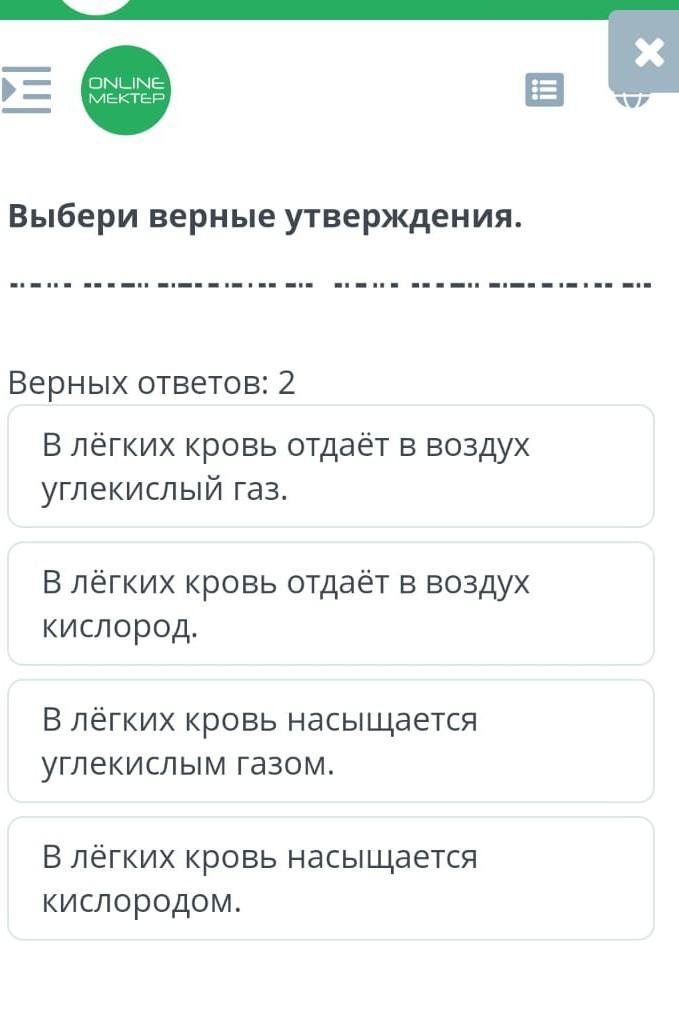Viewport: 679px width, 1024px height.
Task: Open the lesson list icon
Action: (545, 91)
